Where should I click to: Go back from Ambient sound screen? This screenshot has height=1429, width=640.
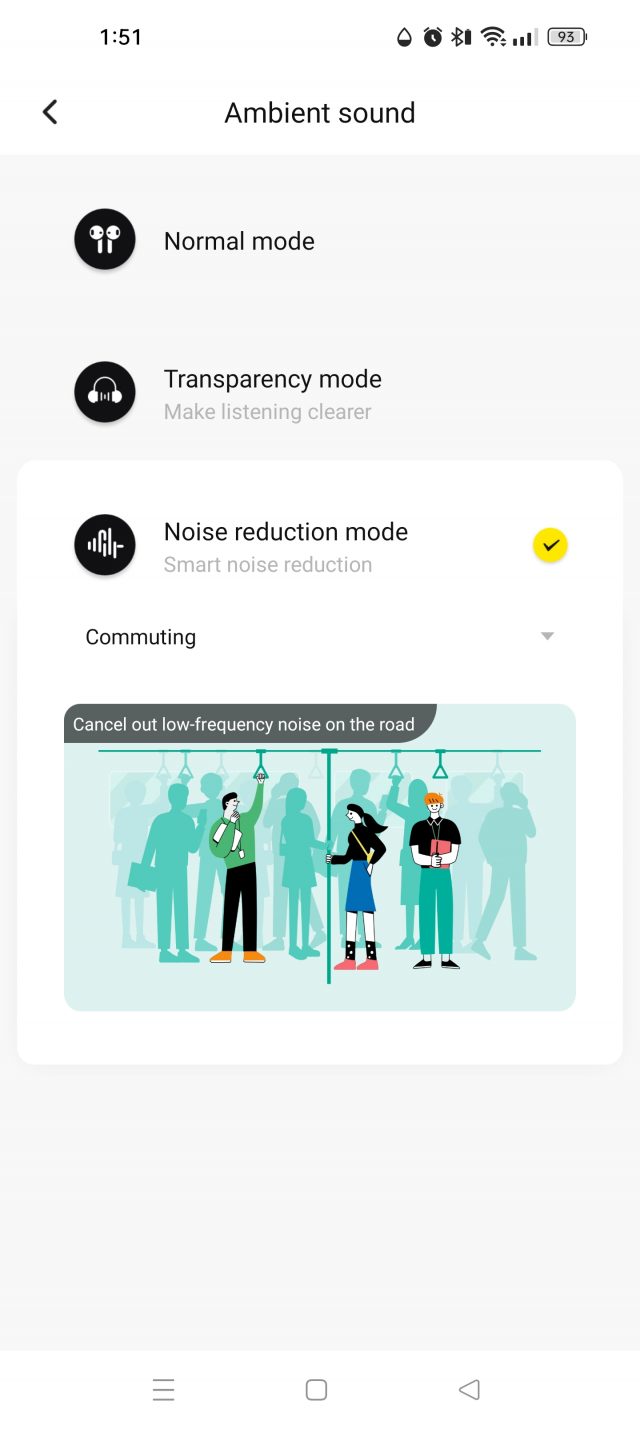50,112
